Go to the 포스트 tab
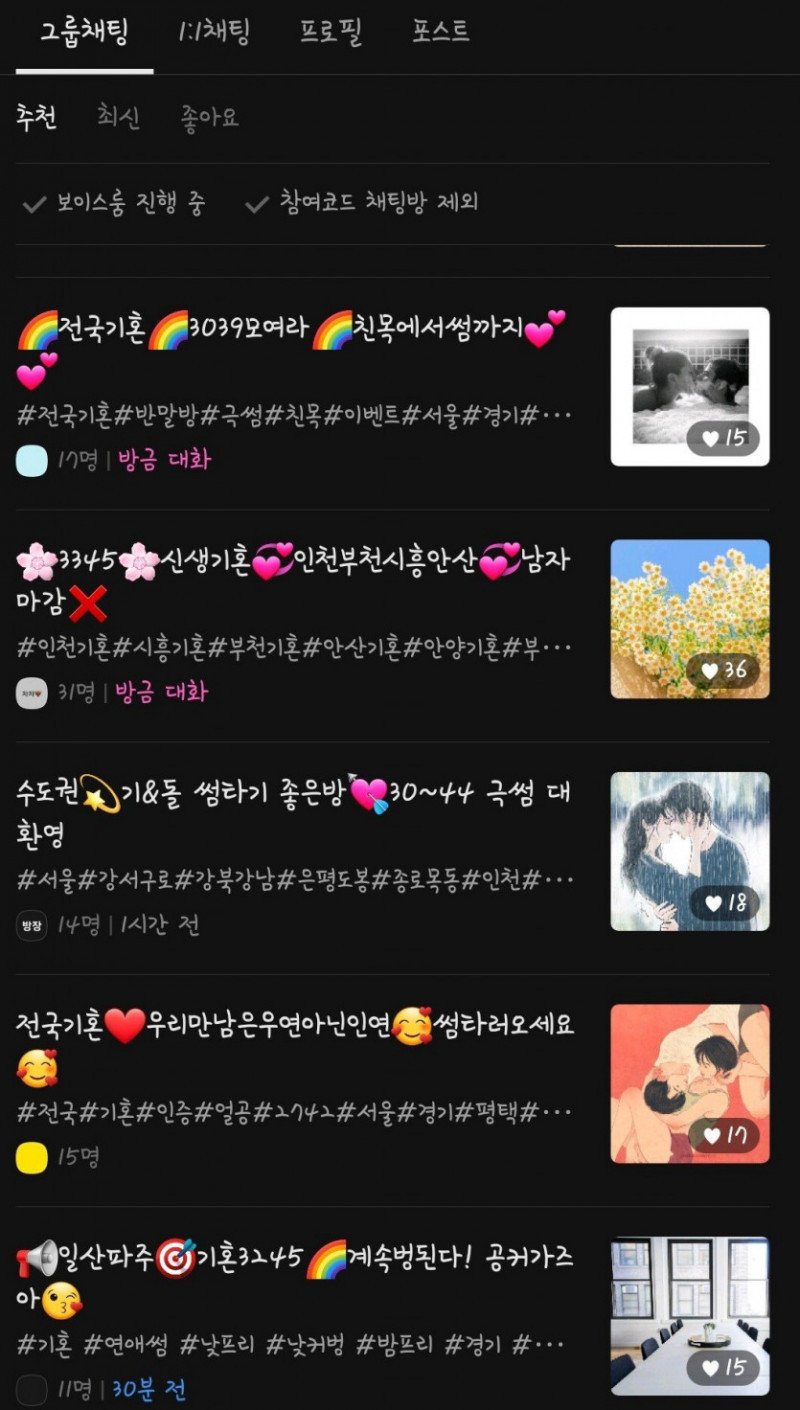The image size is (800, 1410). click(x=441, y=32)
